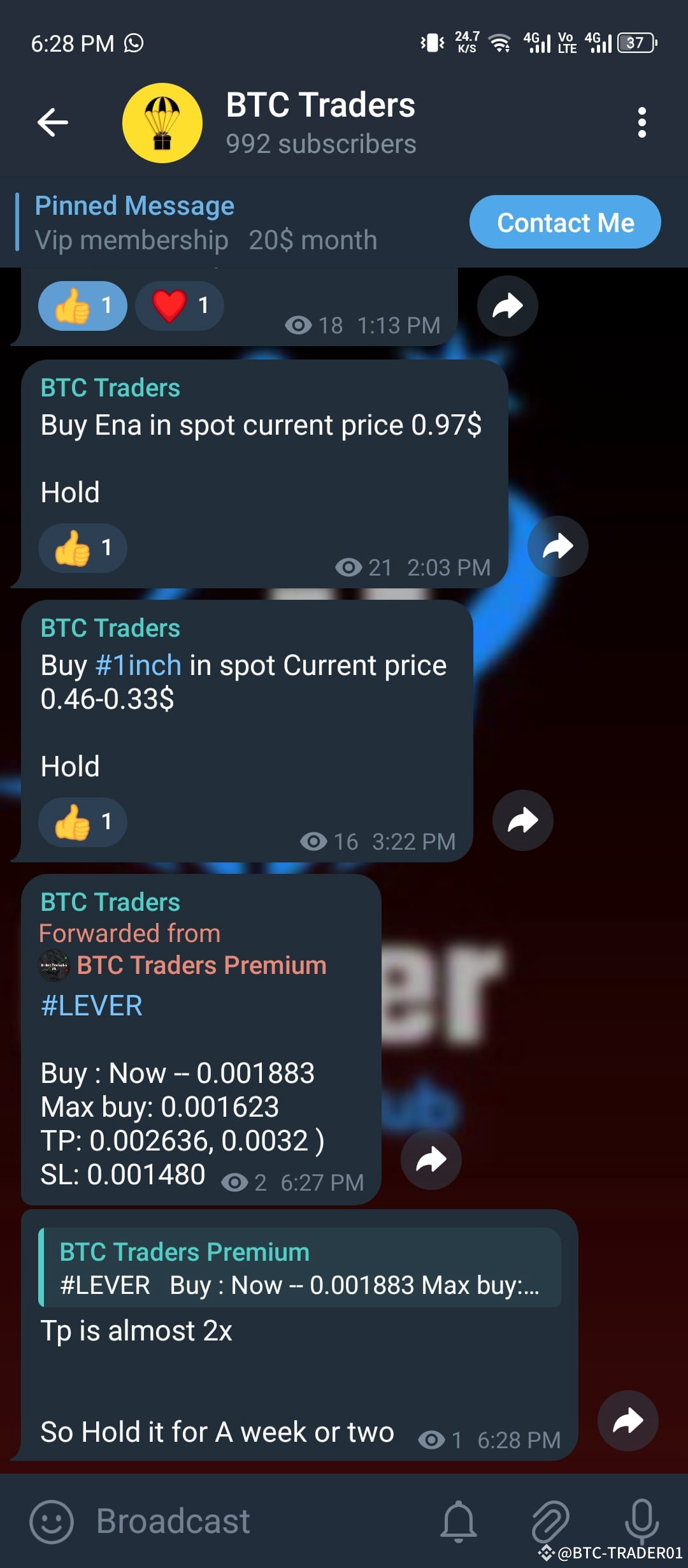Toggle thumbs-up reaction on Ena message
This screenshot has height=1568, width=688.
coord(82,547)
